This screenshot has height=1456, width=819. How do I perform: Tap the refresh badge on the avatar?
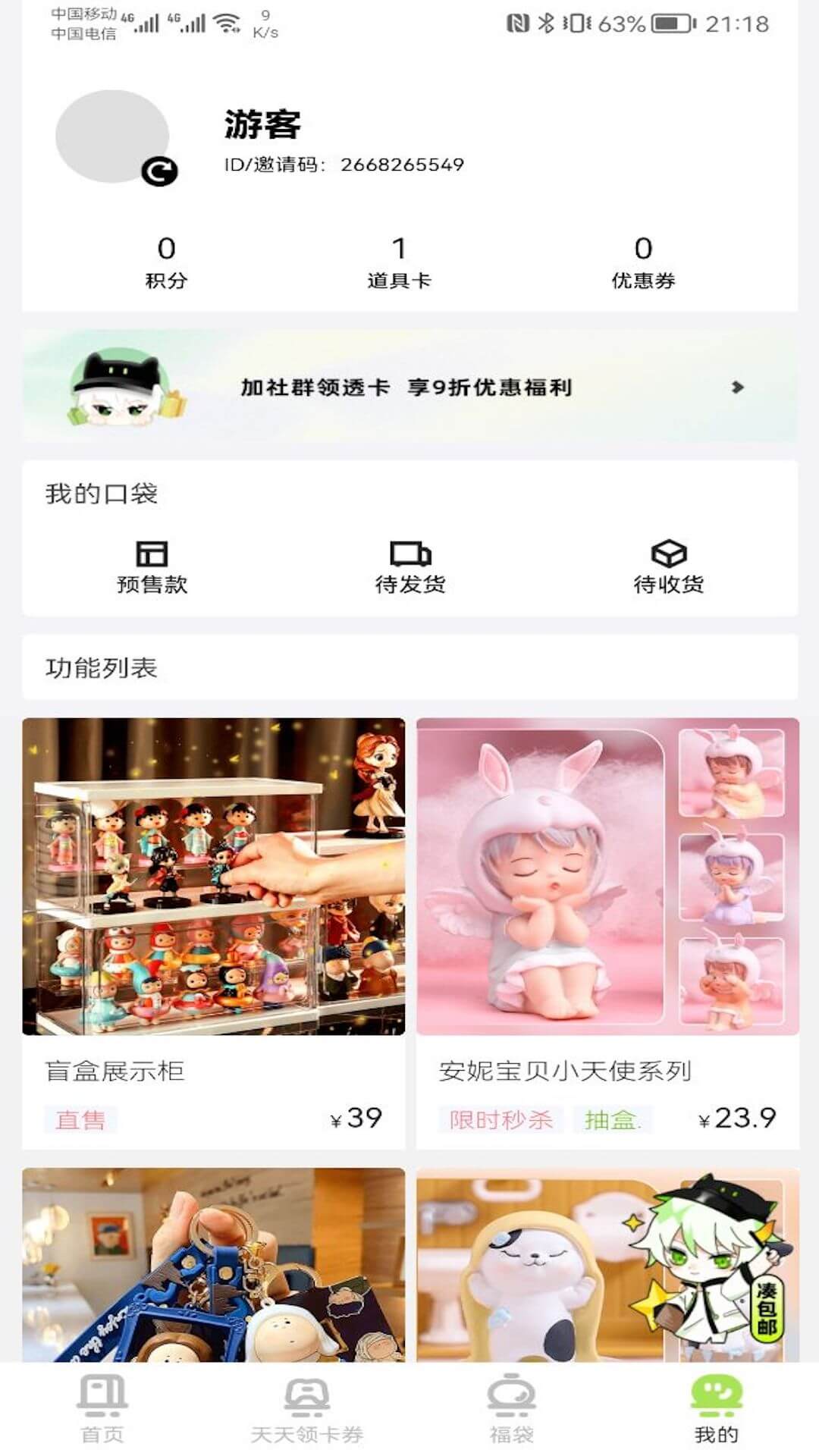coord(159,172)
